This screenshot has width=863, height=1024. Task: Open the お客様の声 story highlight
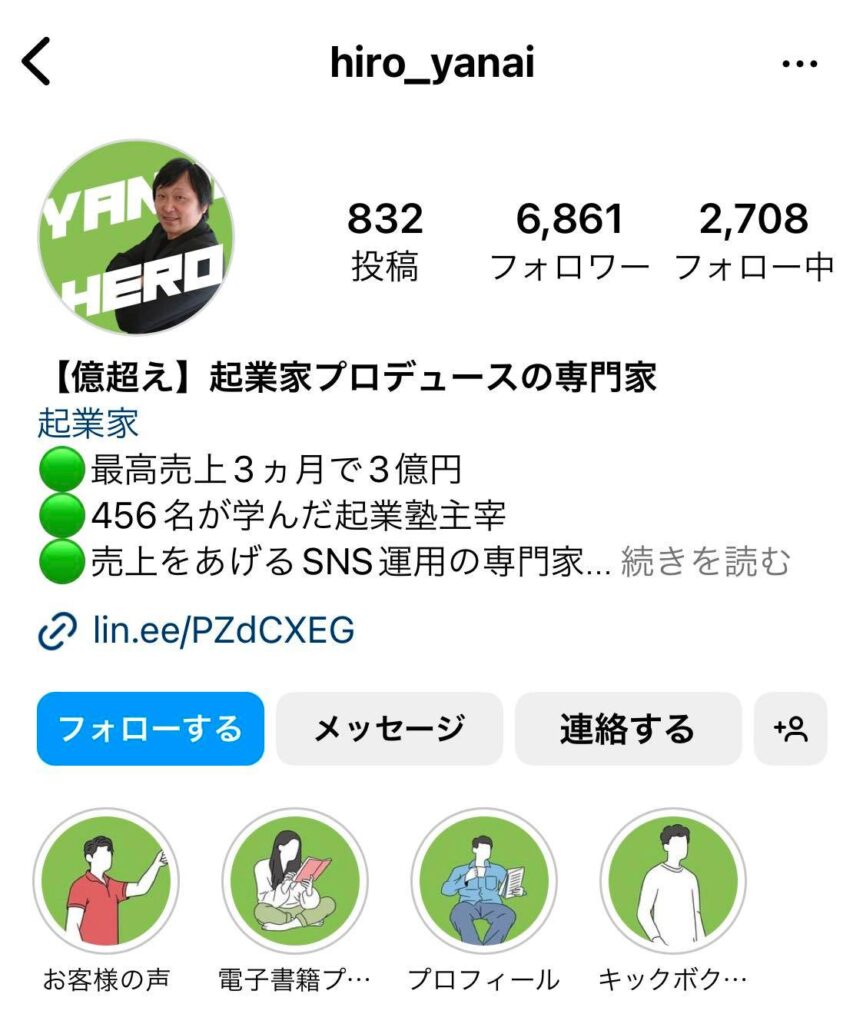pos(107,881)
